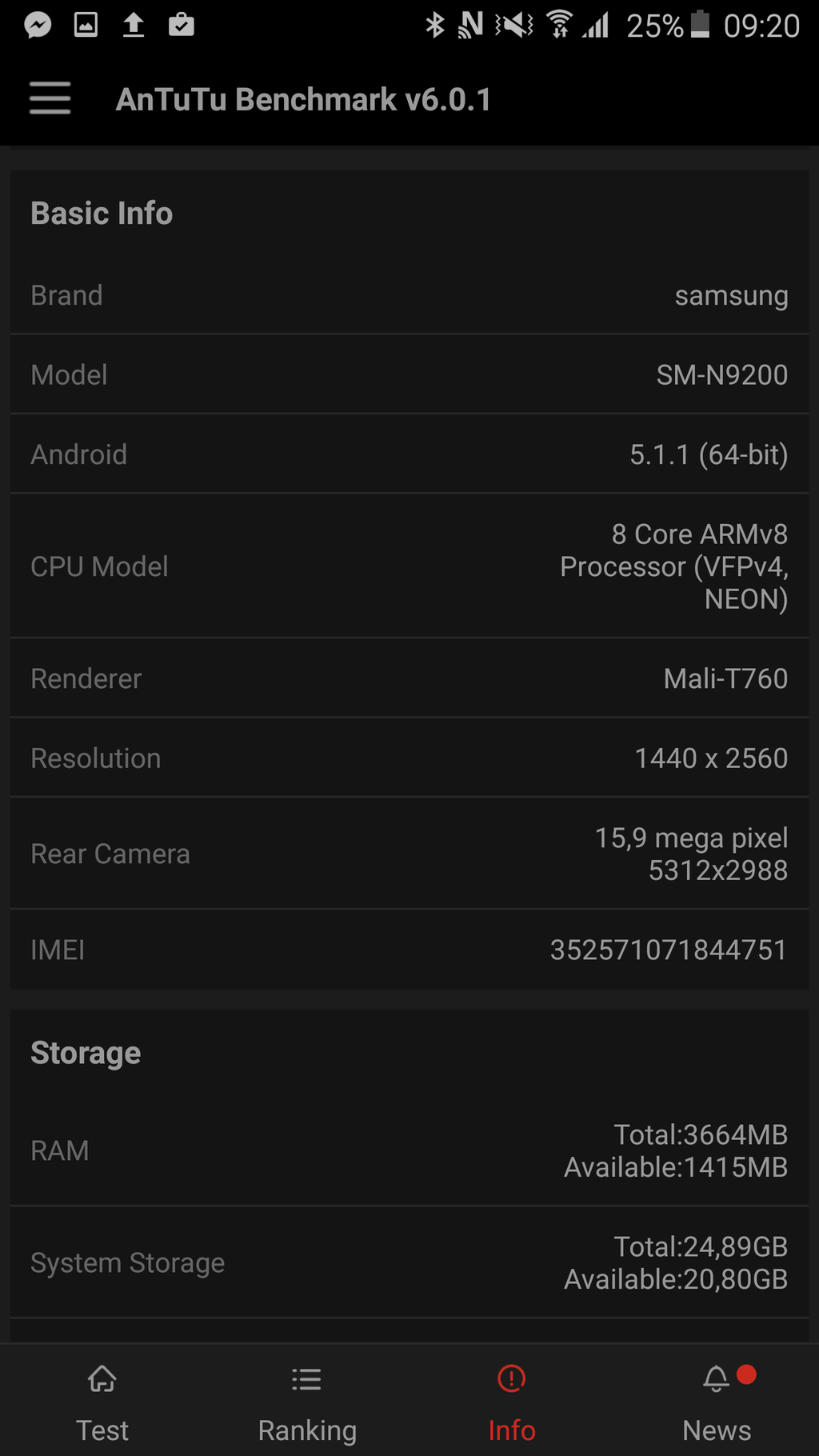The width and height of the screenshot is (819, 1456).
Task: Select the Info tab
Action: pos(512,1400)
